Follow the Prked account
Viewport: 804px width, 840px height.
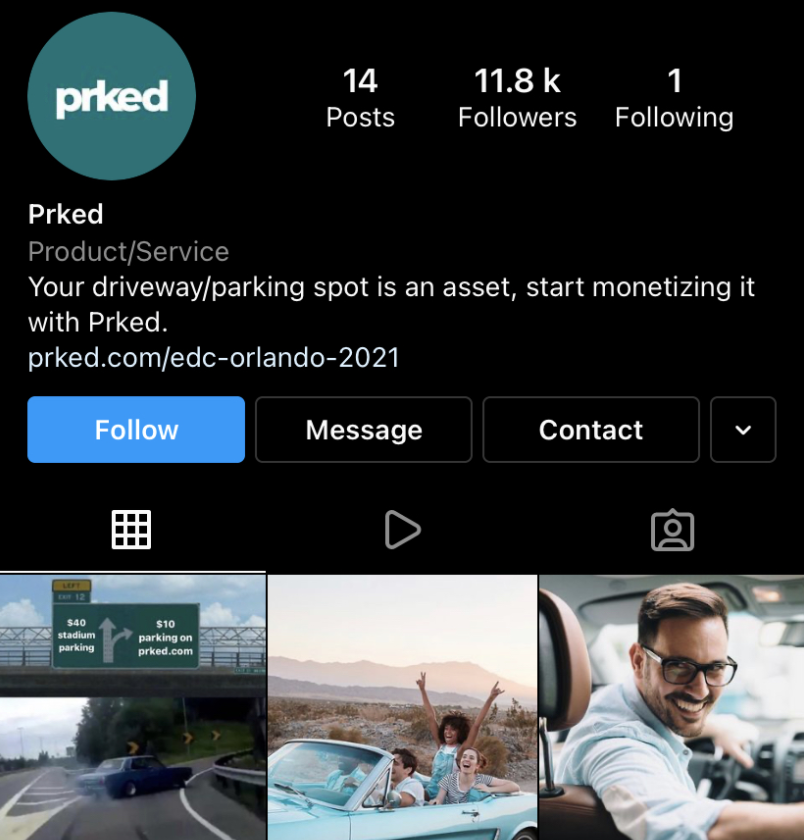pos(136,430)
